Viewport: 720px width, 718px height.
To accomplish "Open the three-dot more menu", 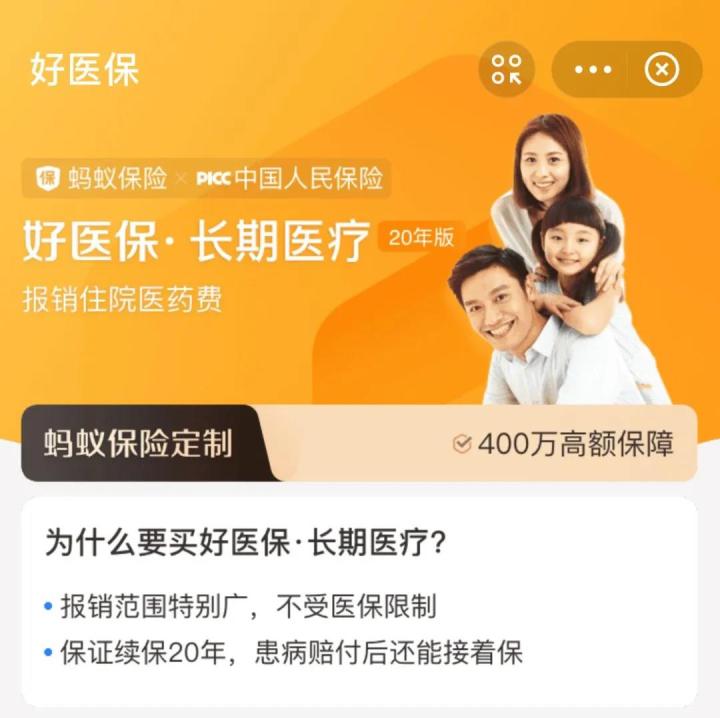I will (592, 69).
